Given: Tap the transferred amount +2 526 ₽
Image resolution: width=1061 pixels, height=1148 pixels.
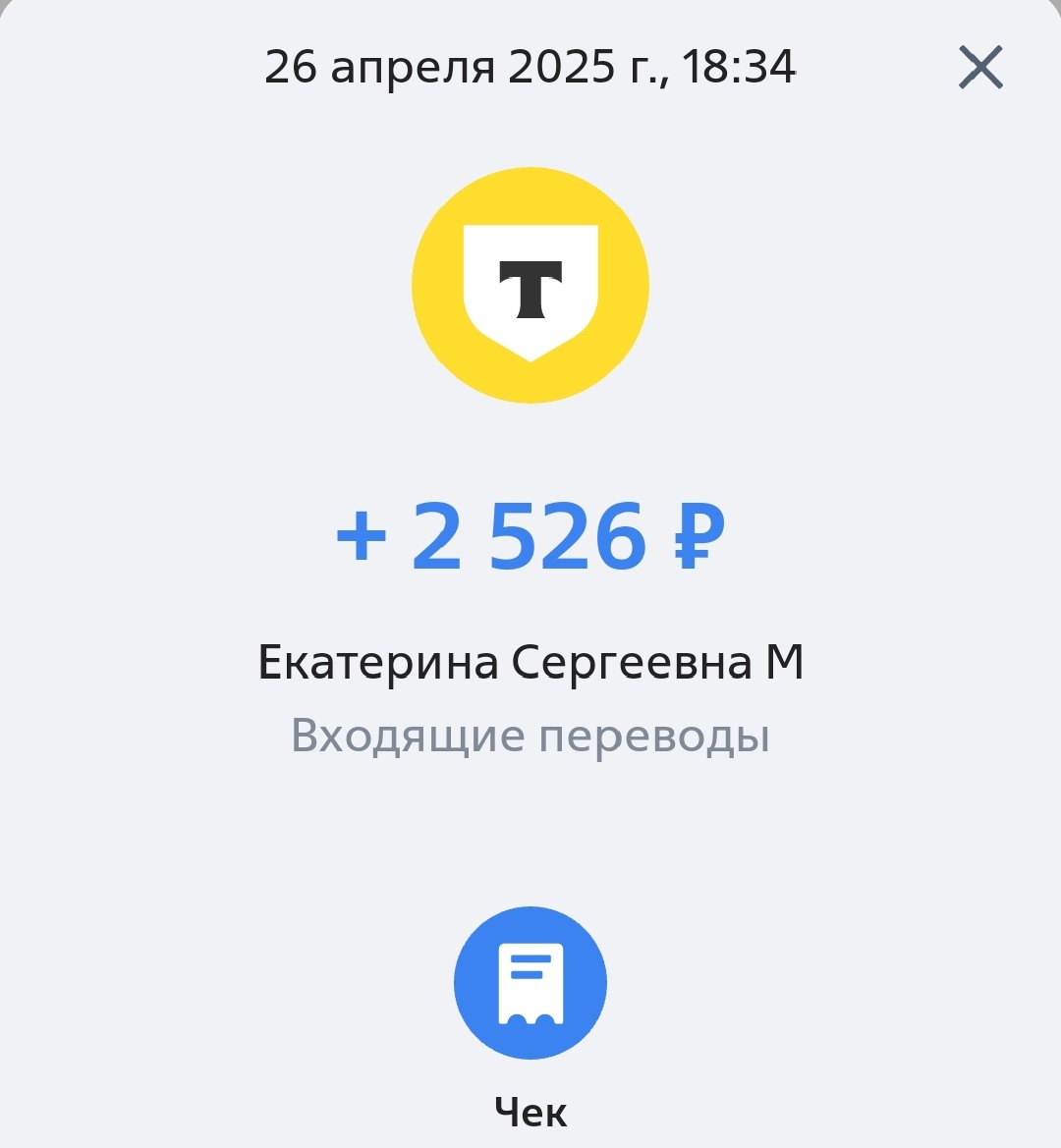Looking at the screenshot, I should point(530,533).
